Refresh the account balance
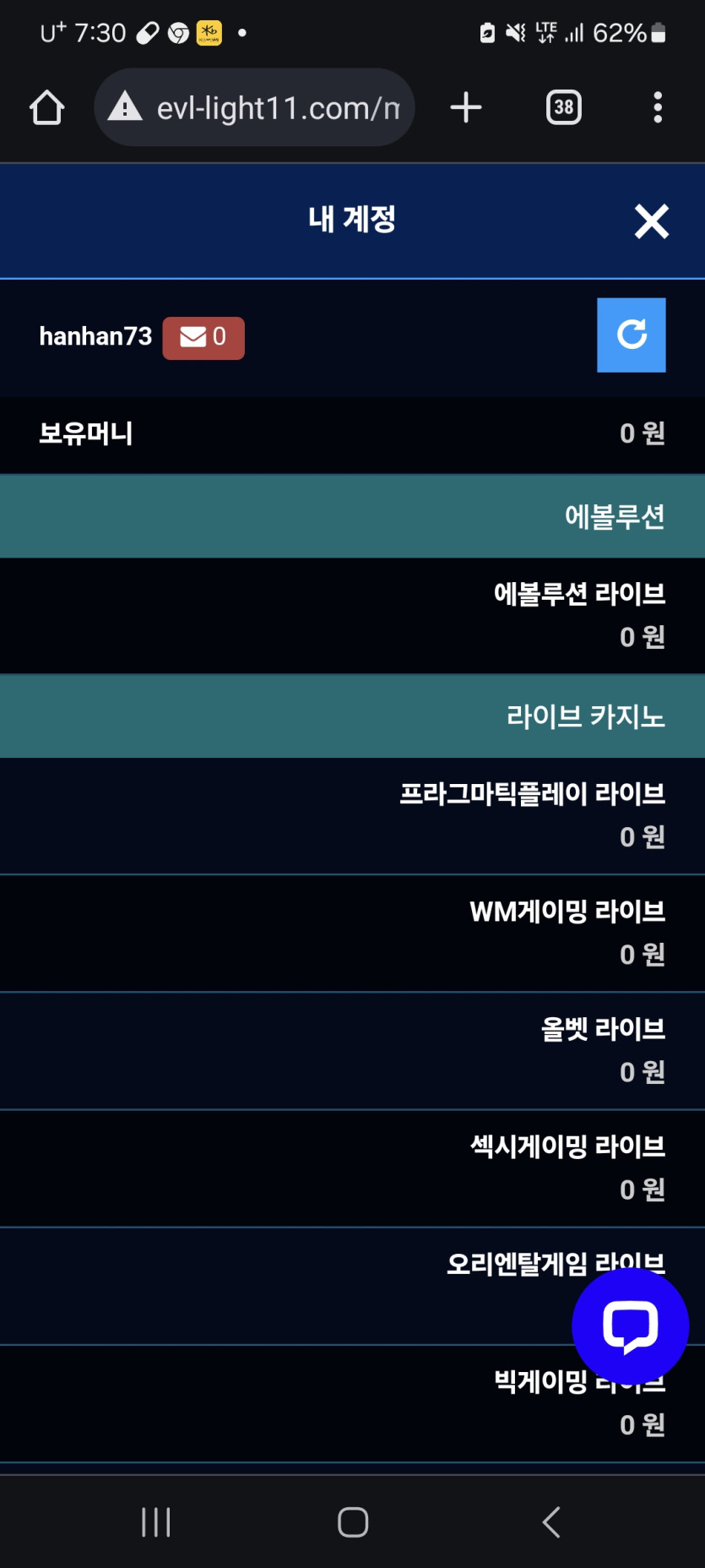Viewport: 705px width, 1568px height. pos(631,335)
